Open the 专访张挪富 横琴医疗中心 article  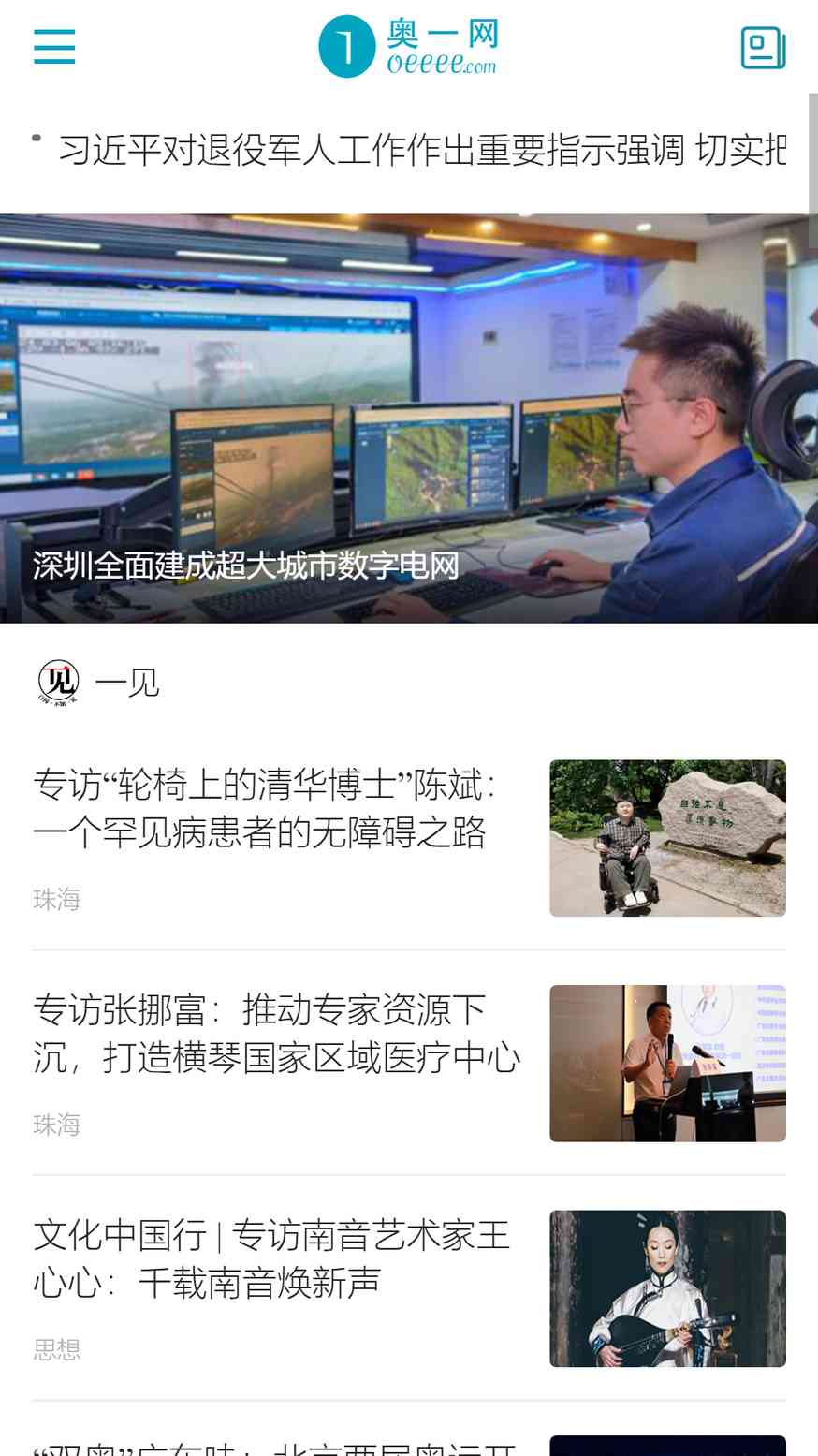(277, 1035)
